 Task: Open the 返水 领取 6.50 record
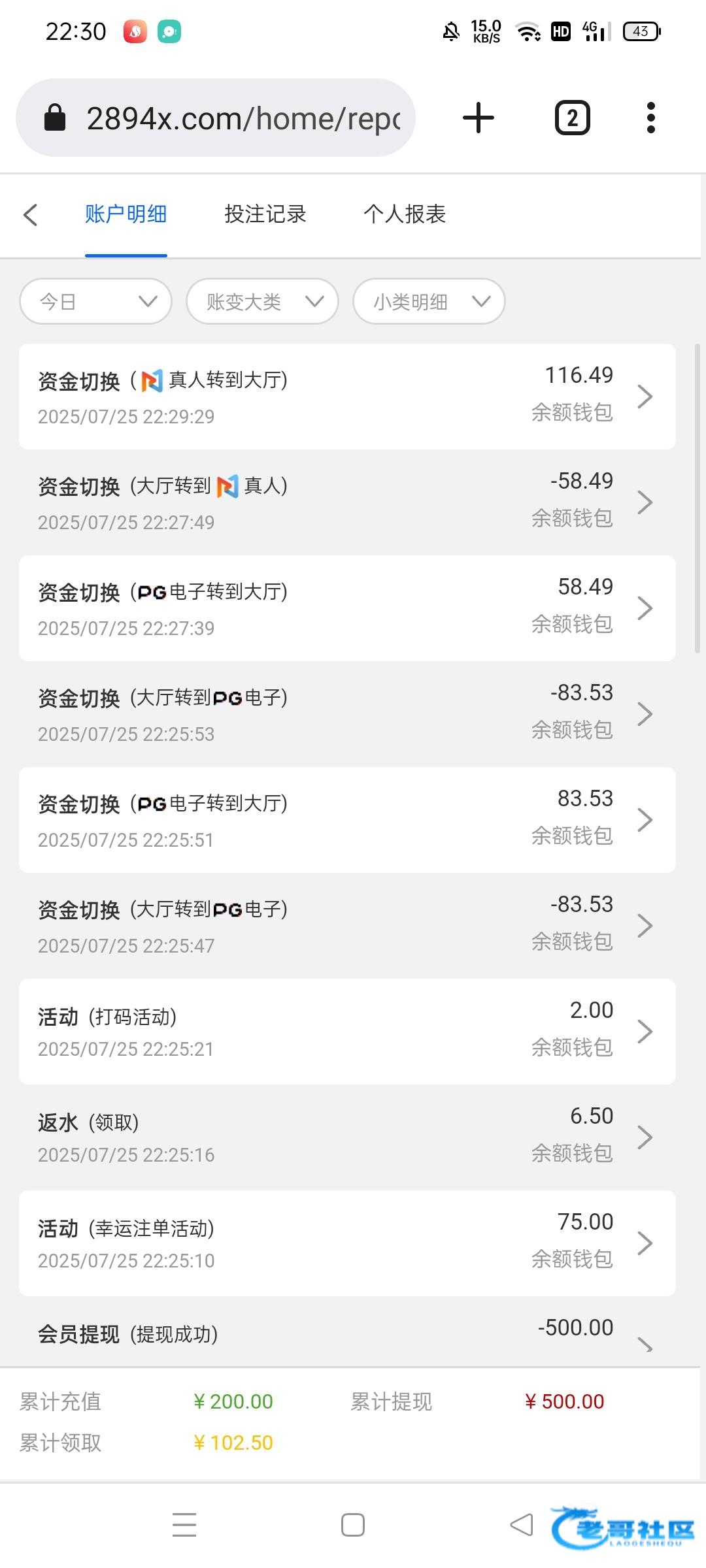[x=347, y=1137]
